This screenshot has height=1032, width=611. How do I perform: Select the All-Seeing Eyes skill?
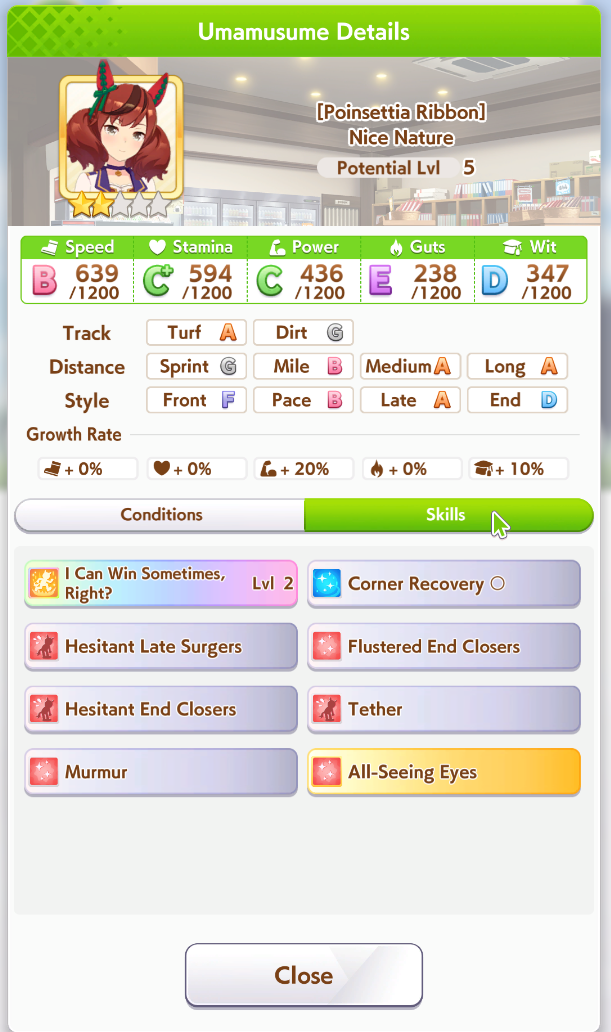[x=443, y=772]
